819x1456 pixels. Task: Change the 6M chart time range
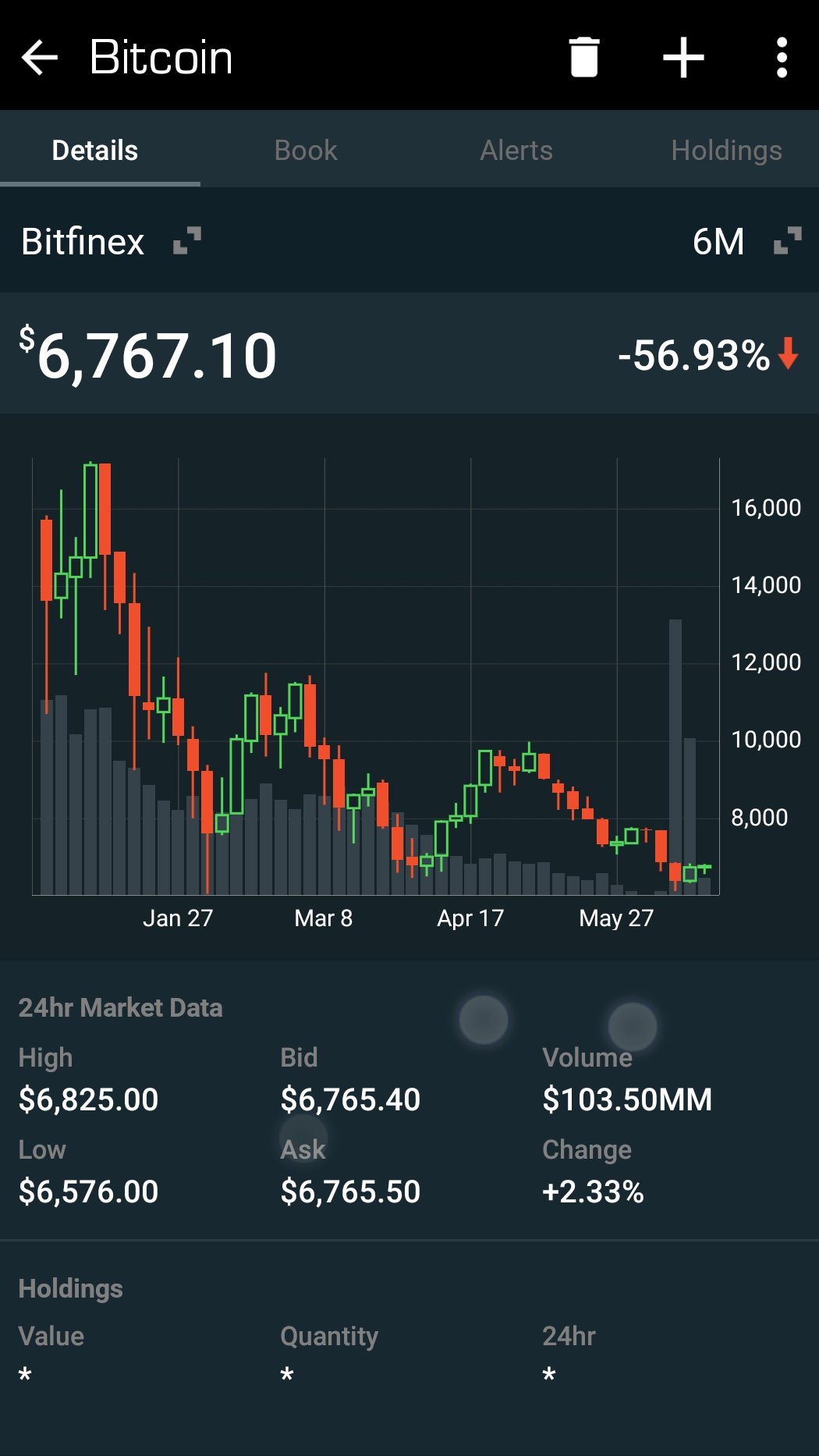(x=746, y=242)
